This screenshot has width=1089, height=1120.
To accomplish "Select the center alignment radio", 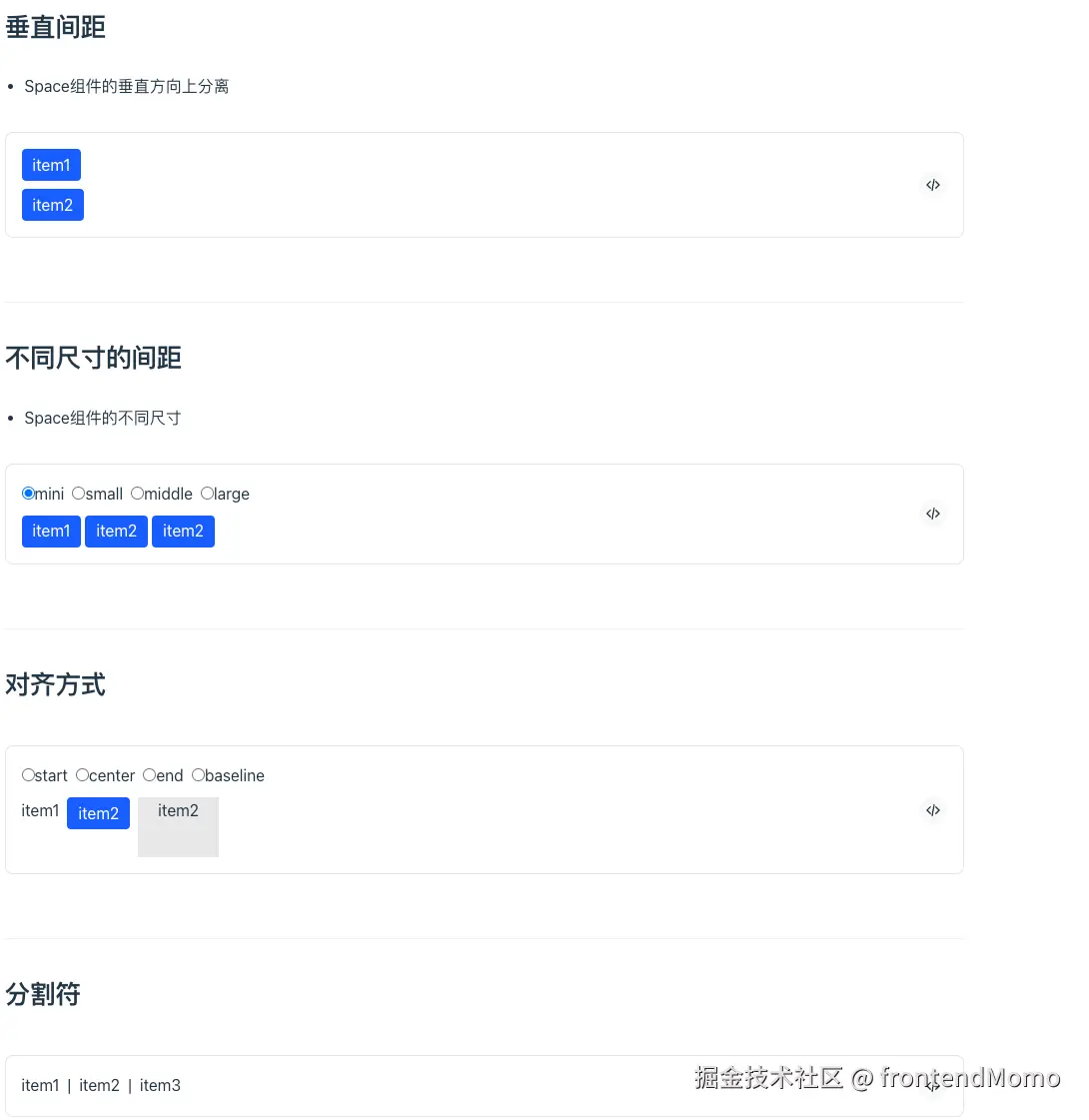I will pos(83,775).
